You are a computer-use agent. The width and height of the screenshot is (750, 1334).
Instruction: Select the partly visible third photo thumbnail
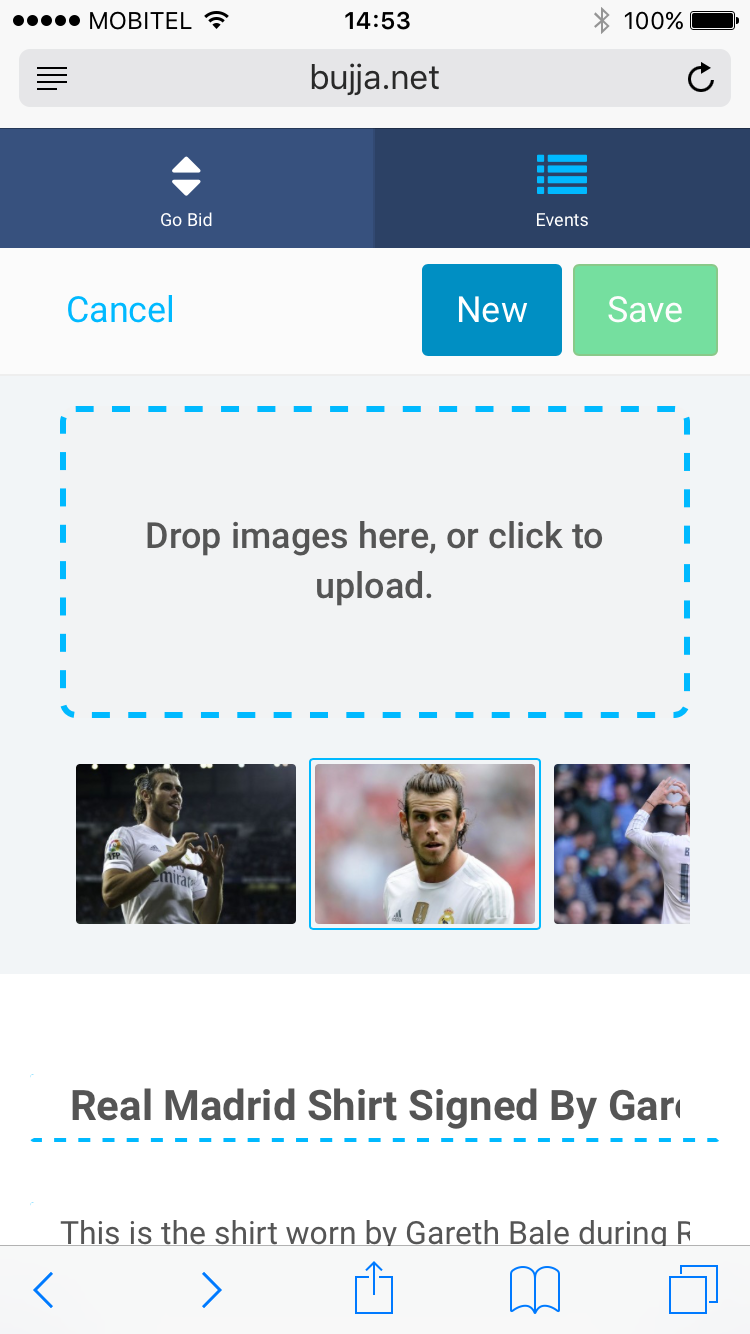click(622, 844)
